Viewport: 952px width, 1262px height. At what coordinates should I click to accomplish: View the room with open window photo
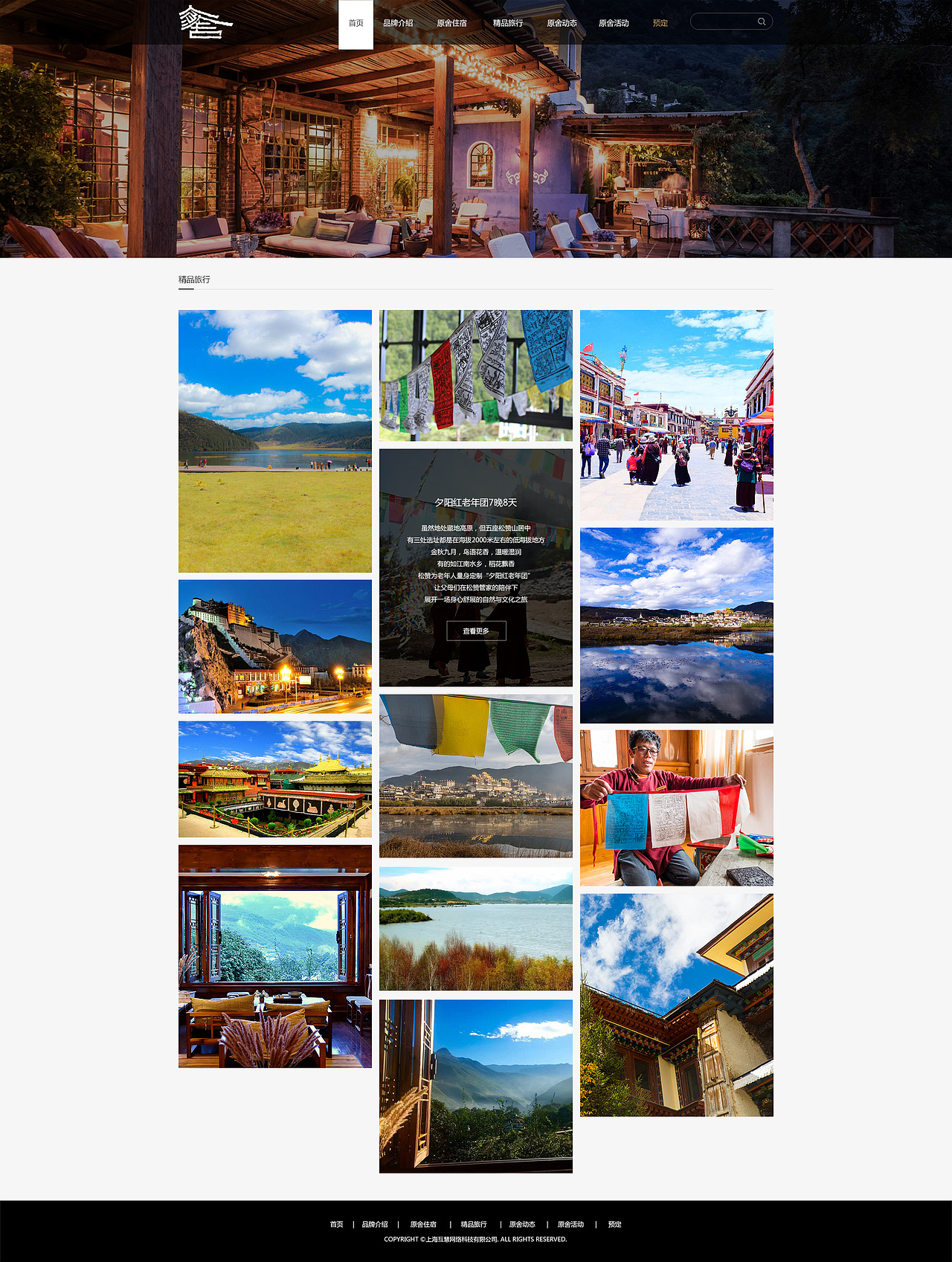[275, 956]
